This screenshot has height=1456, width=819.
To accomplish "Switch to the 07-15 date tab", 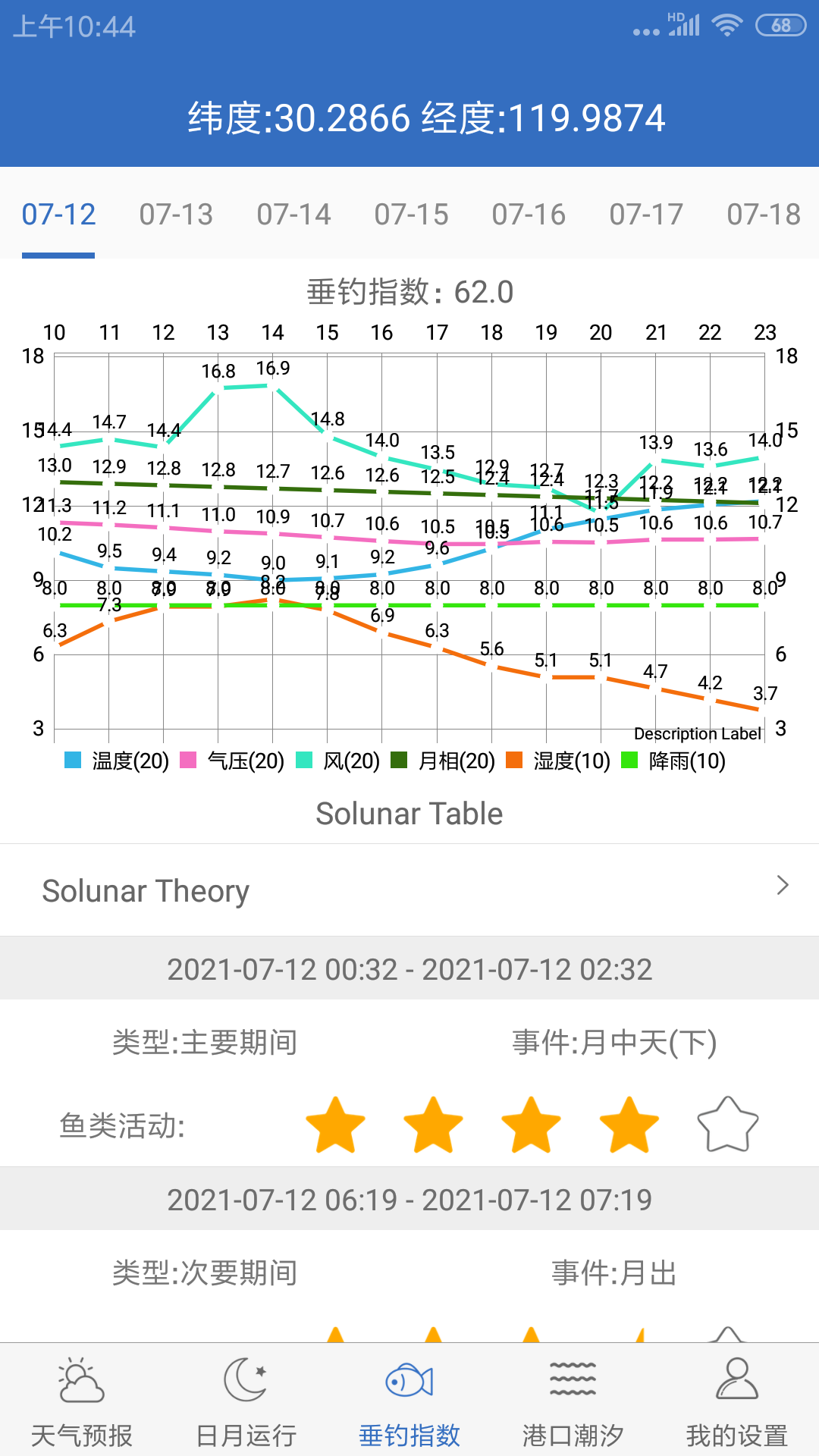I will 411,215.
